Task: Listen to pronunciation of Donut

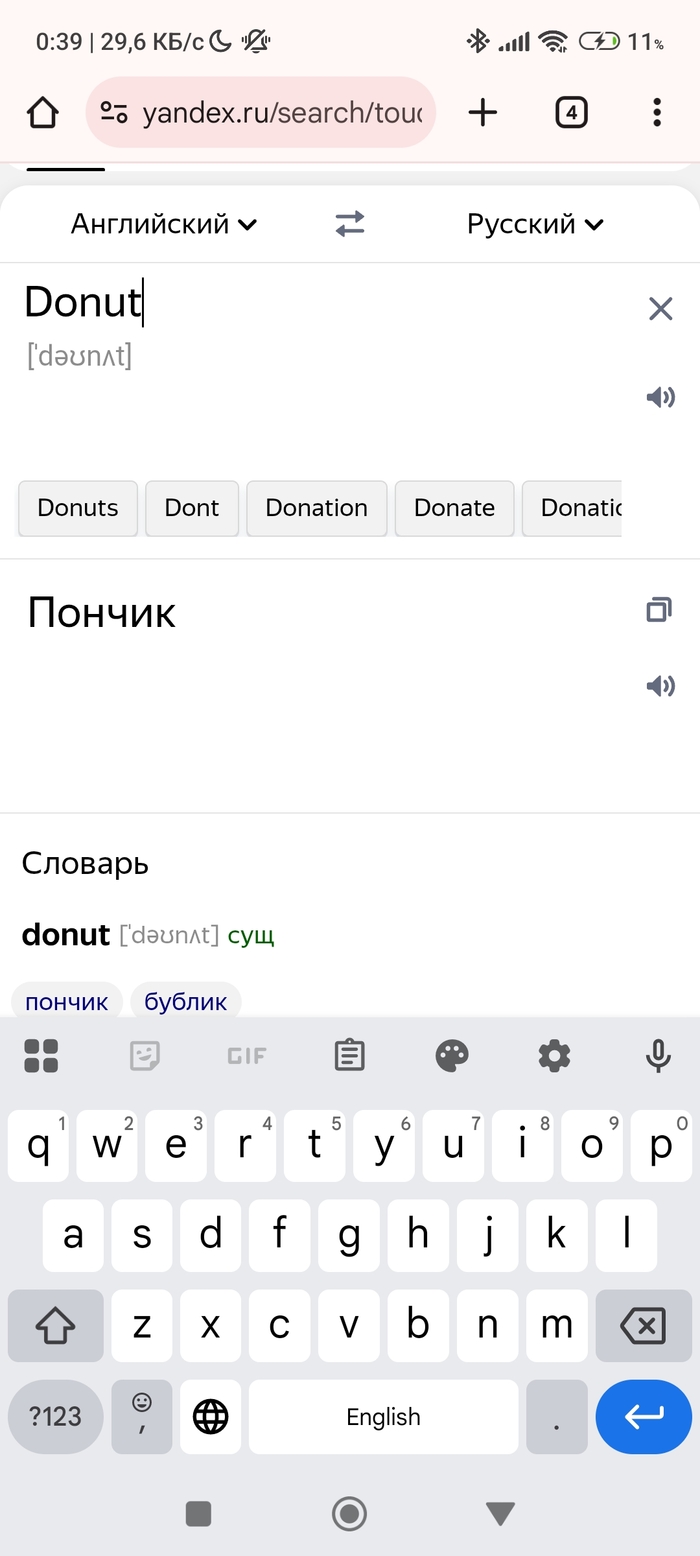Action: coord(660,398)
